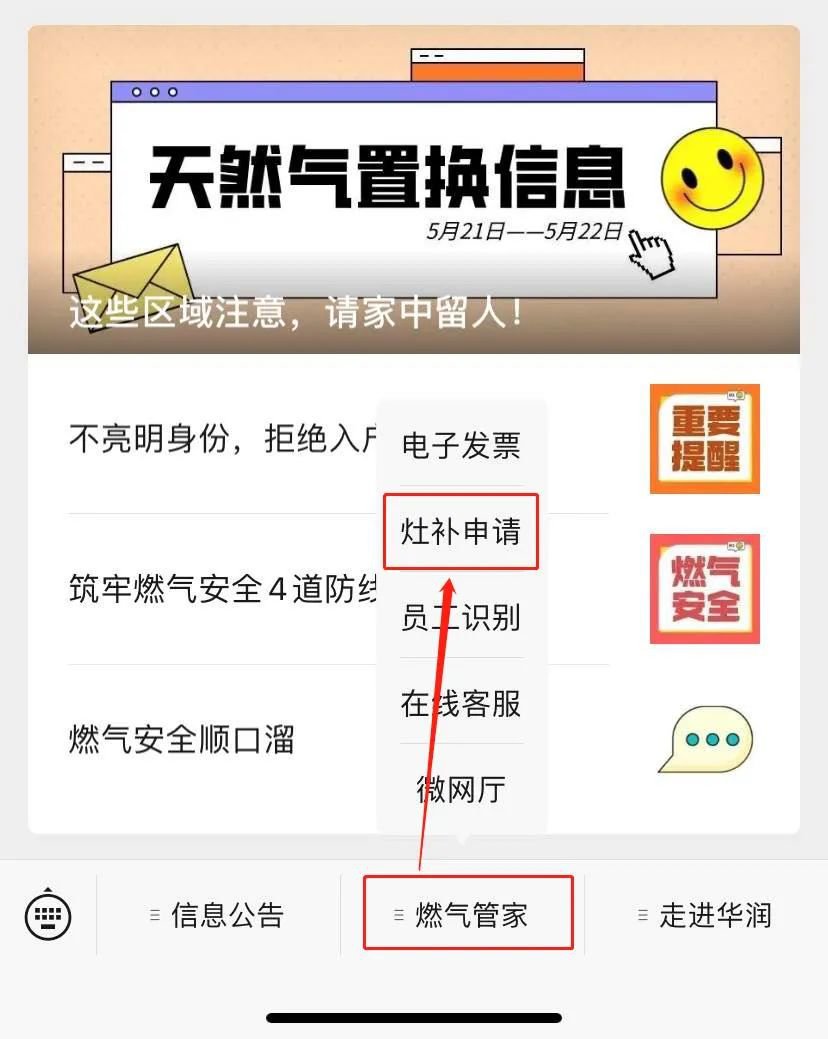Open 在线客服 from the popup menu

461,703
